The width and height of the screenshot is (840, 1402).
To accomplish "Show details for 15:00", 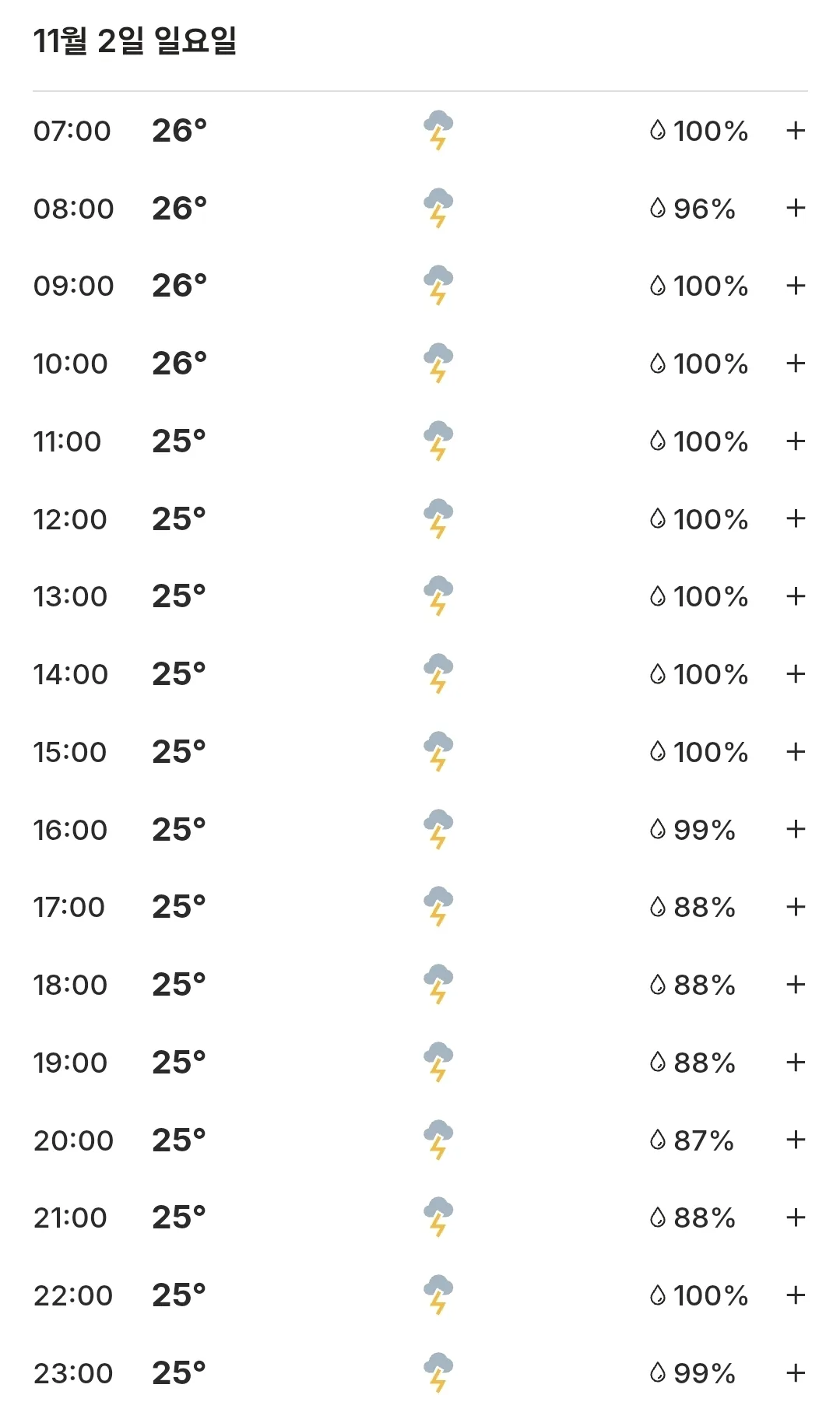I will [x=795, y=752].
